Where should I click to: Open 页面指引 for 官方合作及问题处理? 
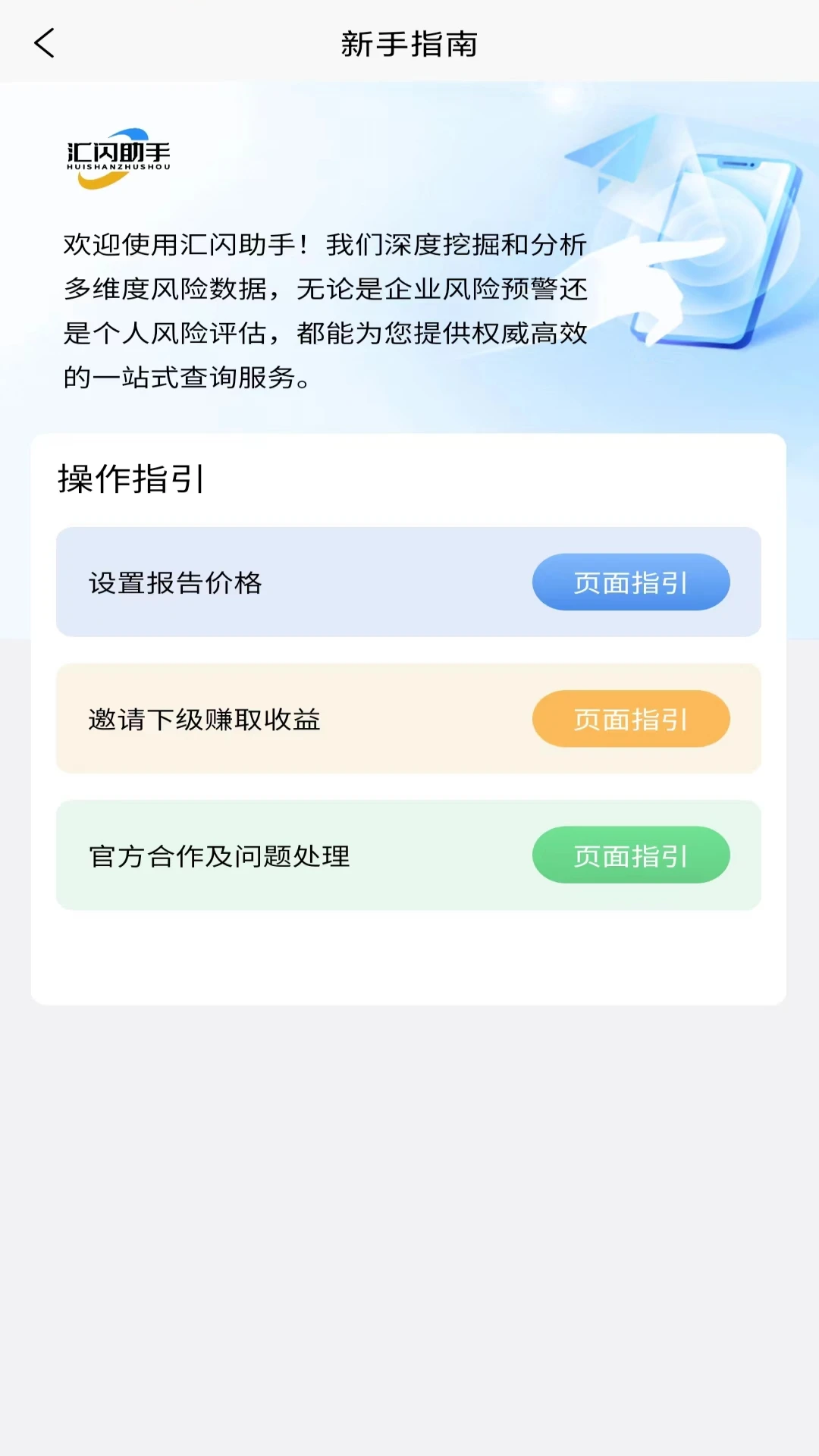coord(630,855)
